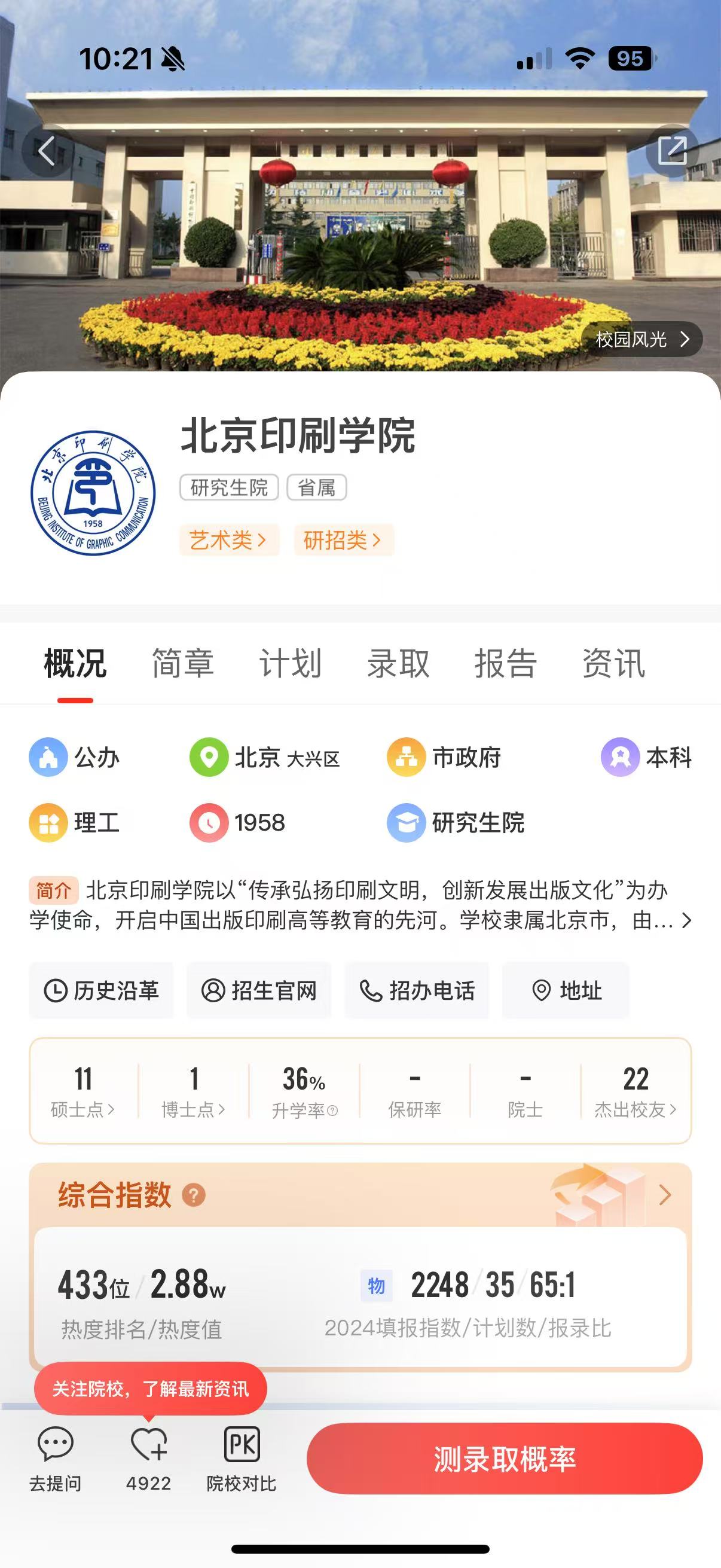Switch to the 简章 tab
Screen dimensions: 721x1568
pos(182,663)
